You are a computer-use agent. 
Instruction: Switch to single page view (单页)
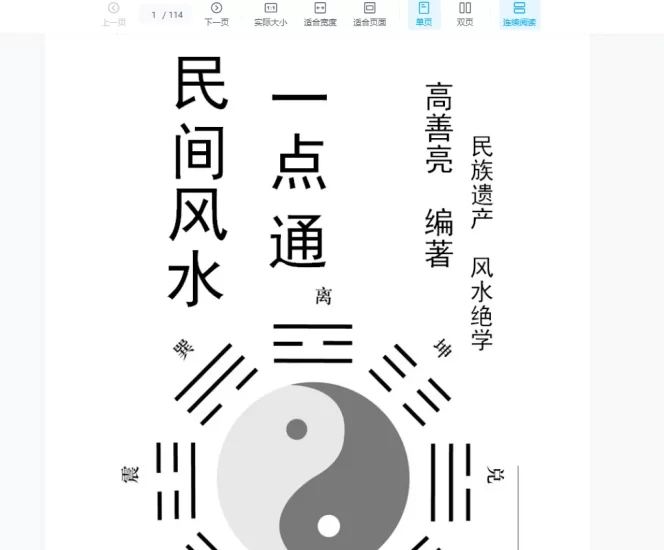[424, 13]
